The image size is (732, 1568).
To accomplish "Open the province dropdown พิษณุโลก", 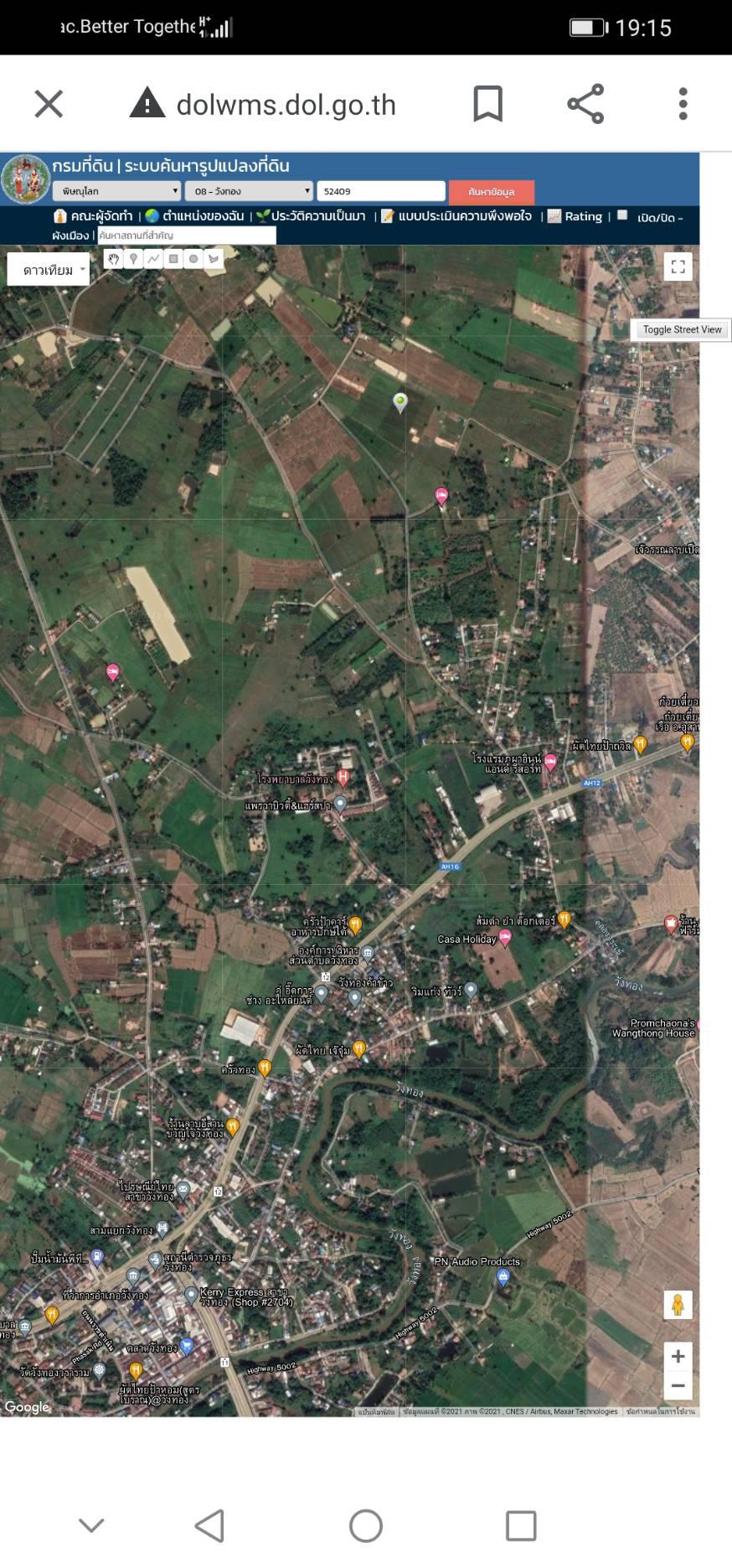I will [x=116, y=191].
